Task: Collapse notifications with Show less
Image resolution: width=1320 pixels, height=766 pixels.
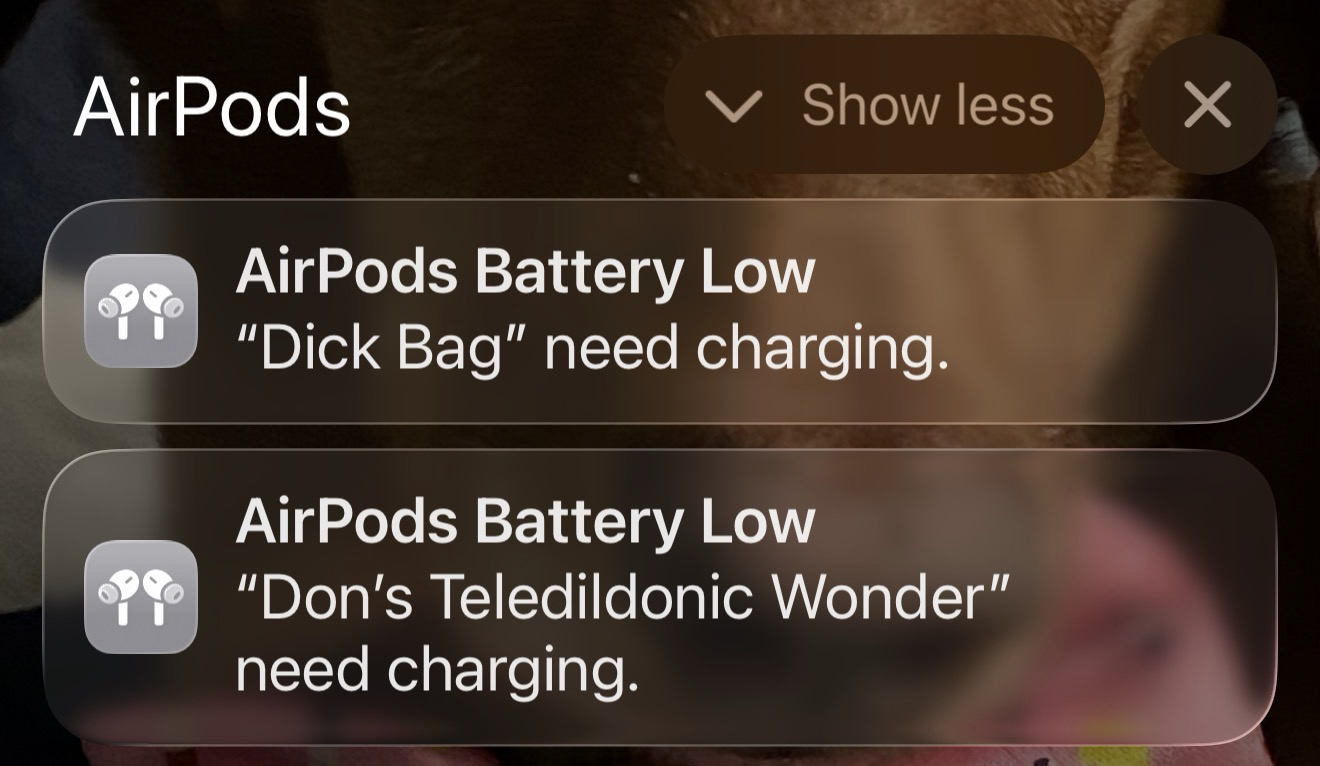Action: click(884, 105)
